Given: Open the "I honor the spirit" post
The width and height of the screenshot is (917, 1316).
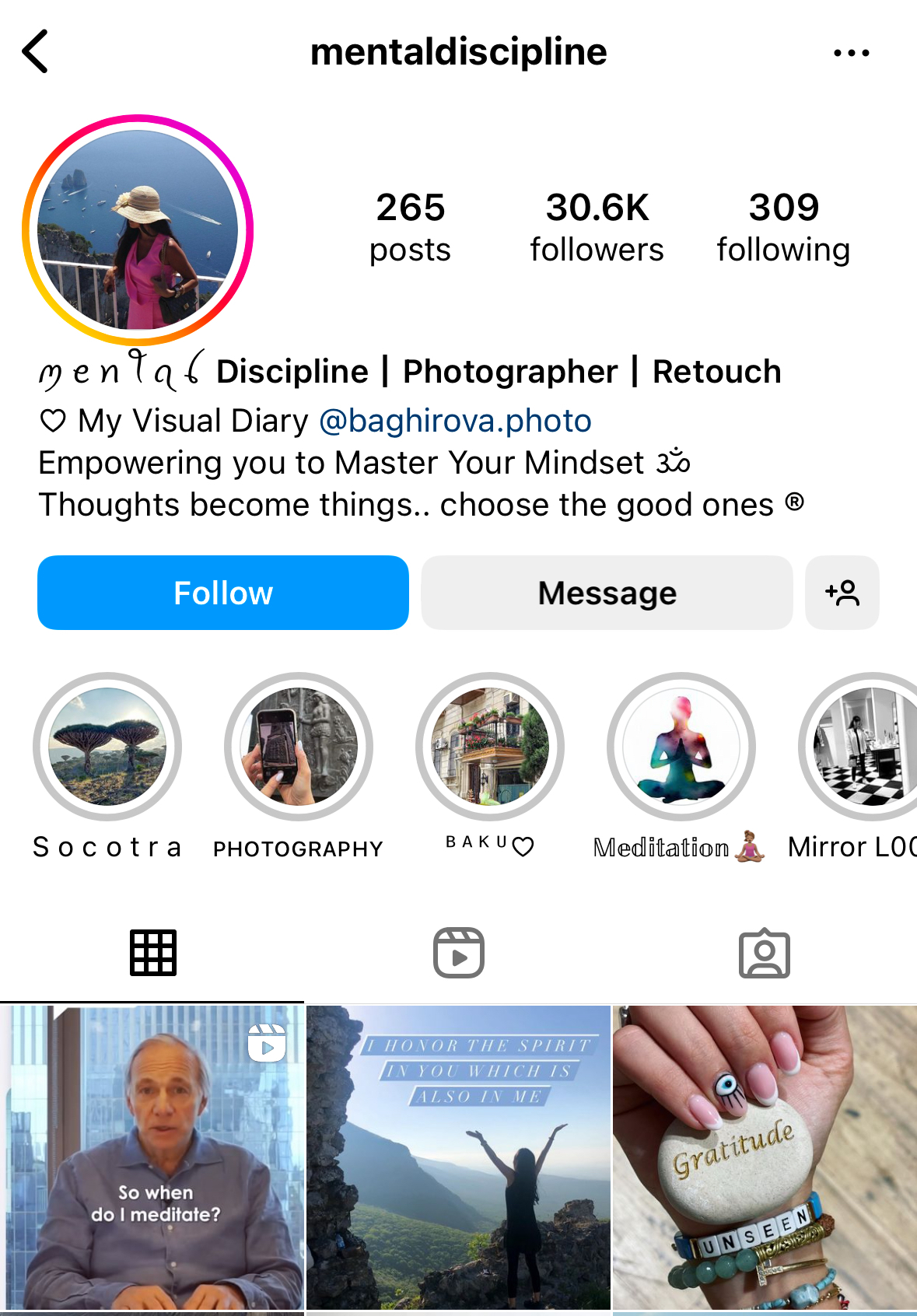Looking at the screenshot, I should pyautogui.click(x=458, y=1159).
